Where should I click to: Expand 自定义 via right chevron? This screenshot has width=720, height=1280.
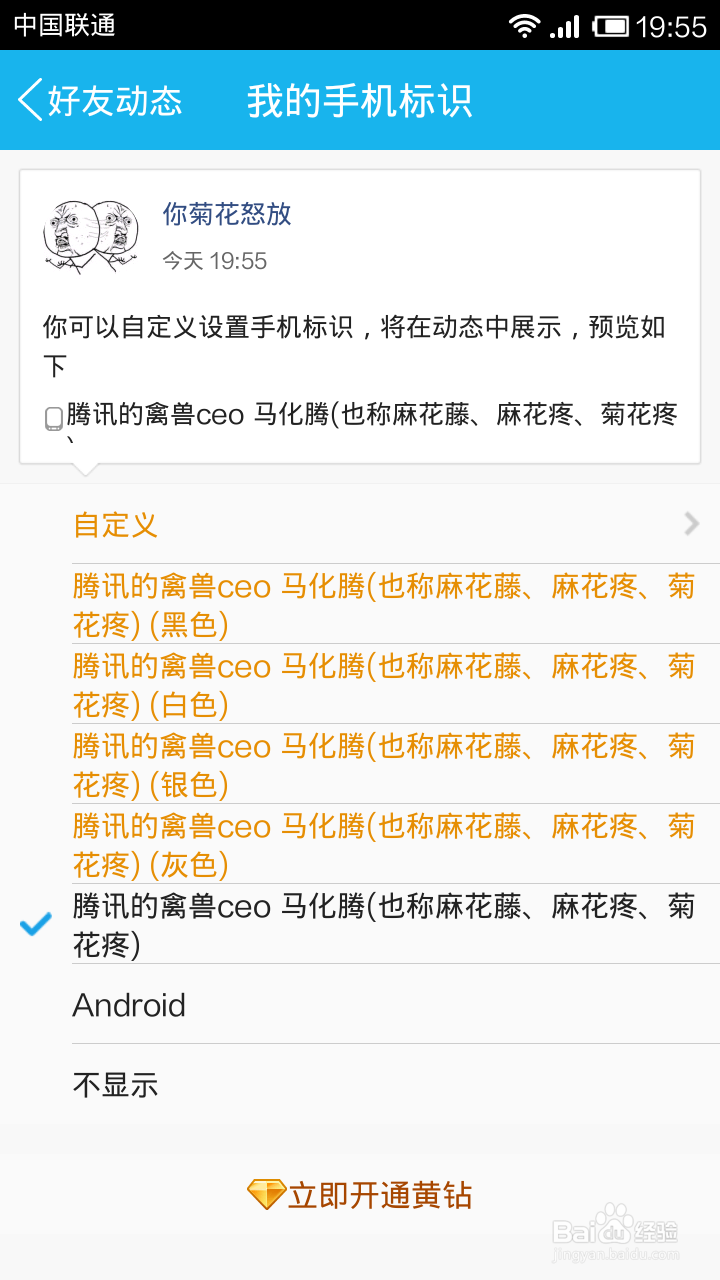[x=694, y=524]
